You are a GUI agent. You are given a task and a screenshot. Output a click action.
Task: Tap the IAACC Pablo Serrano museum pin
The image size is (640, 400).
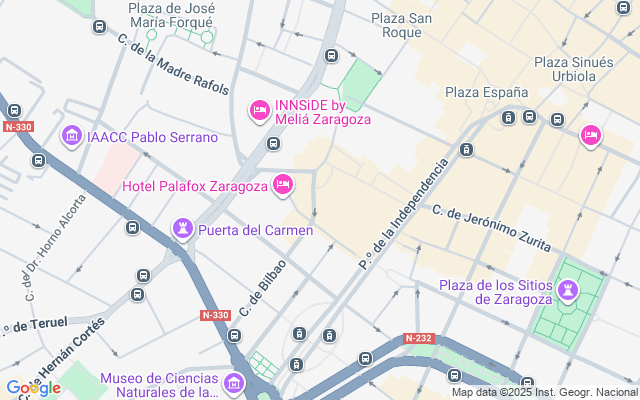tap(71, 135)
